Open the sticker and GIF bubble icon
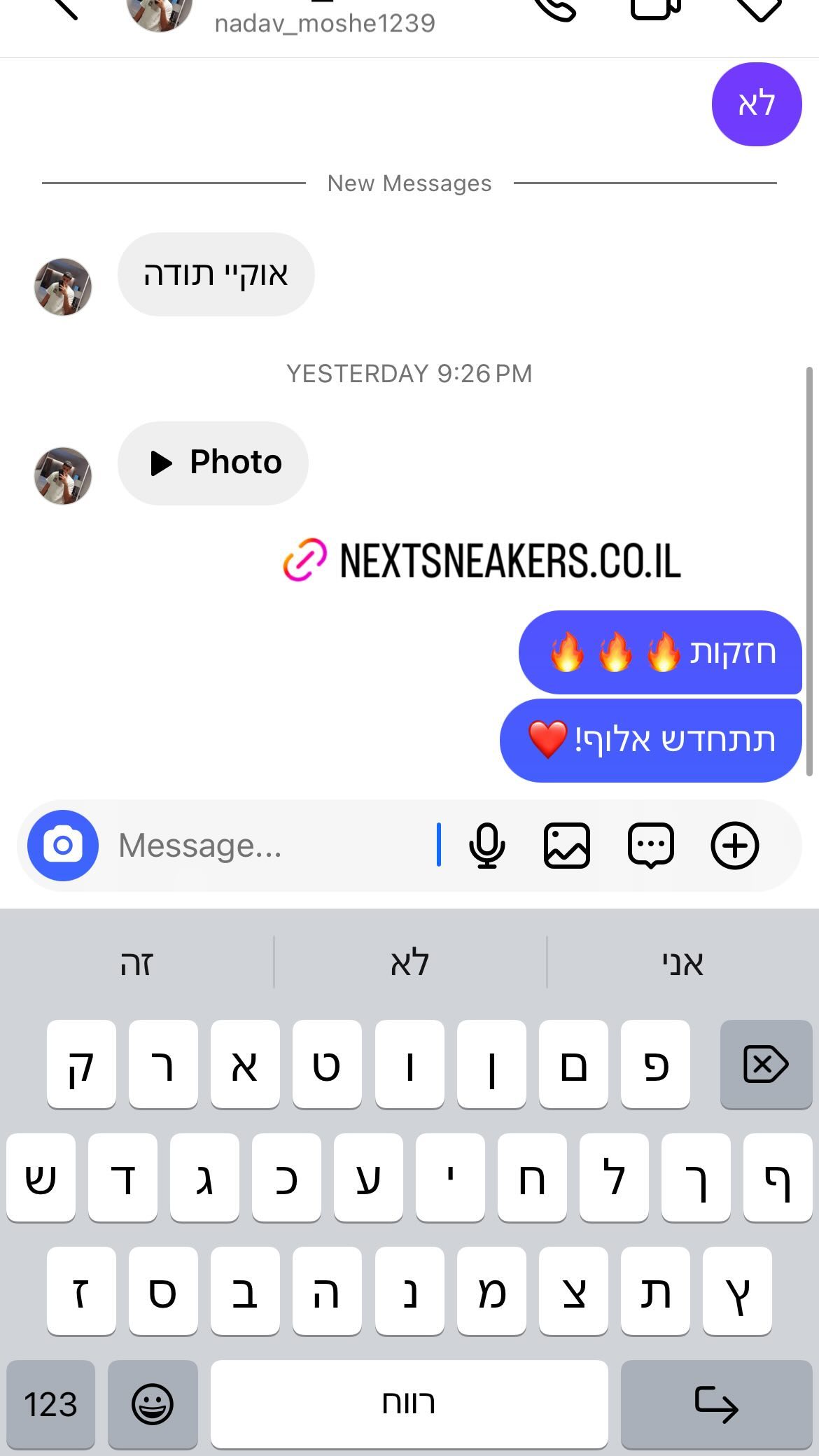819x1456 pixels. pyautogui.click(x=651, y=846)
